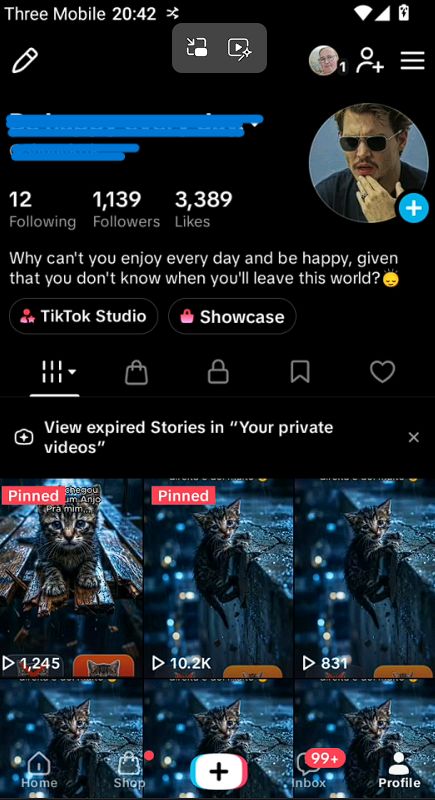The height and width of the screenshot is (800, 435).
Task: Create a new post with plus button
Action: click(x=218, y=771)
